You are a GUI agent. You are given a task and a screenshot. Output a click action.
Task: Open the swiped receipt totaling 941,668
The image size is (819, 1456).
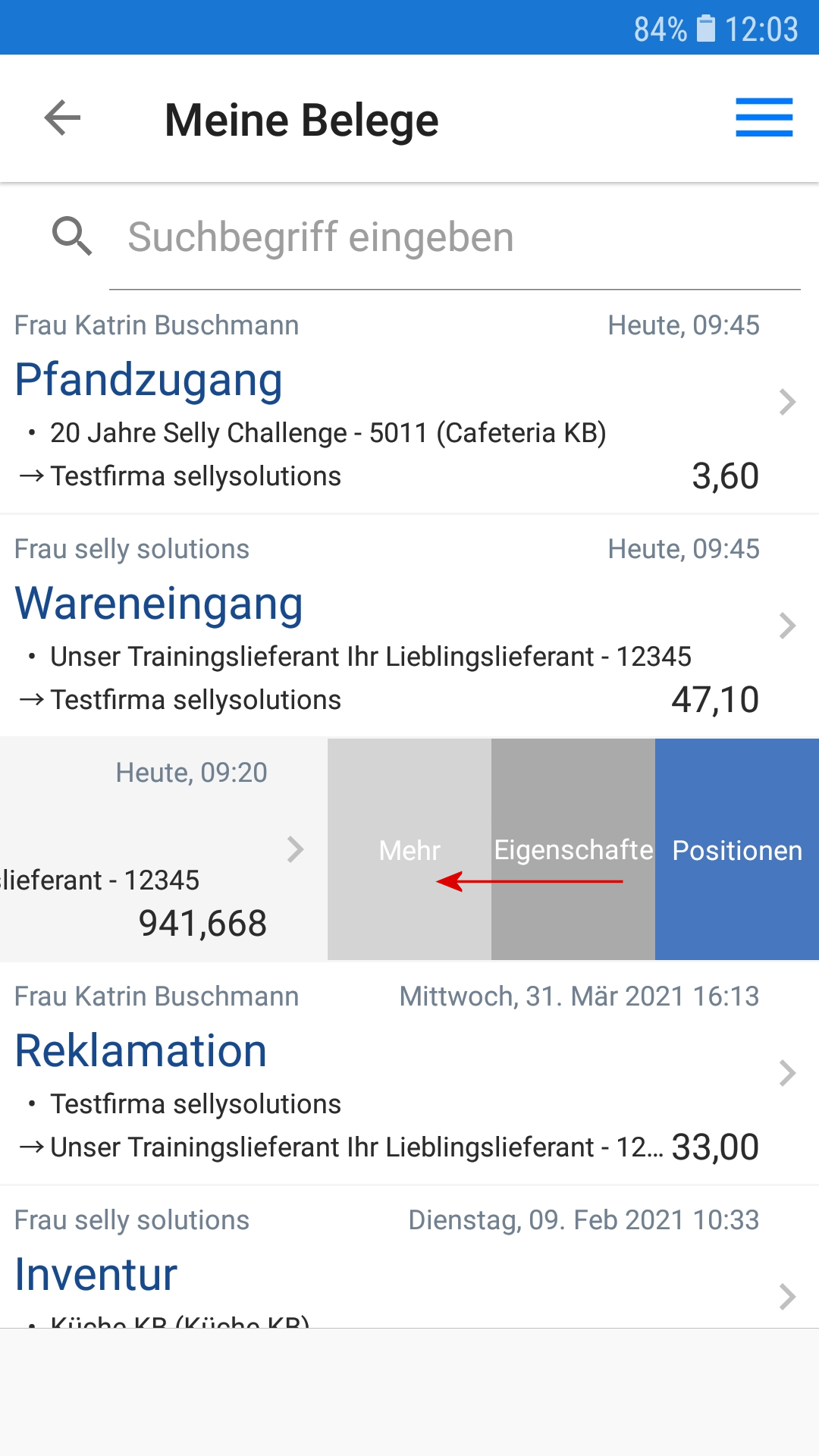(163, 849)
